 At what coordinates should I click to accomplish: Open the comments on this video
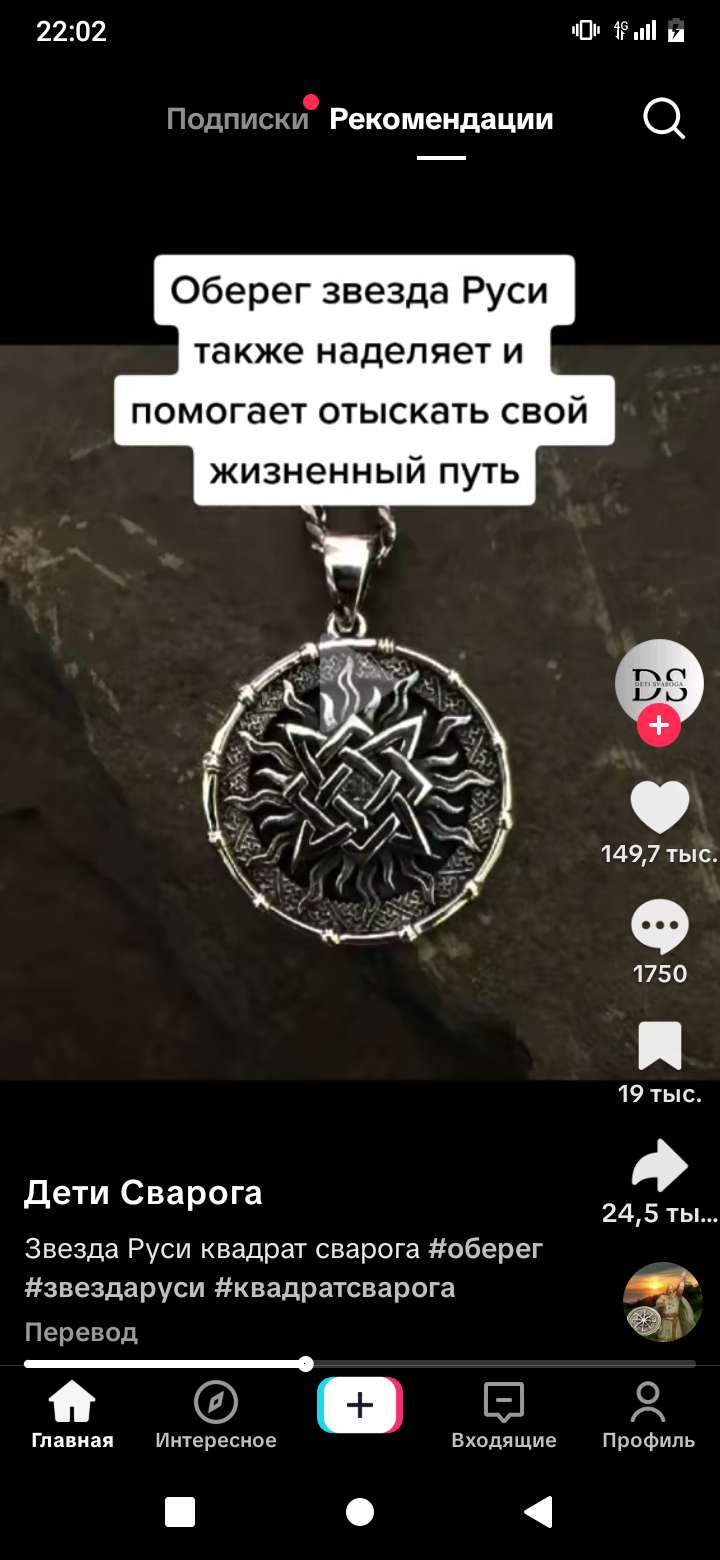tap(659, 927)
